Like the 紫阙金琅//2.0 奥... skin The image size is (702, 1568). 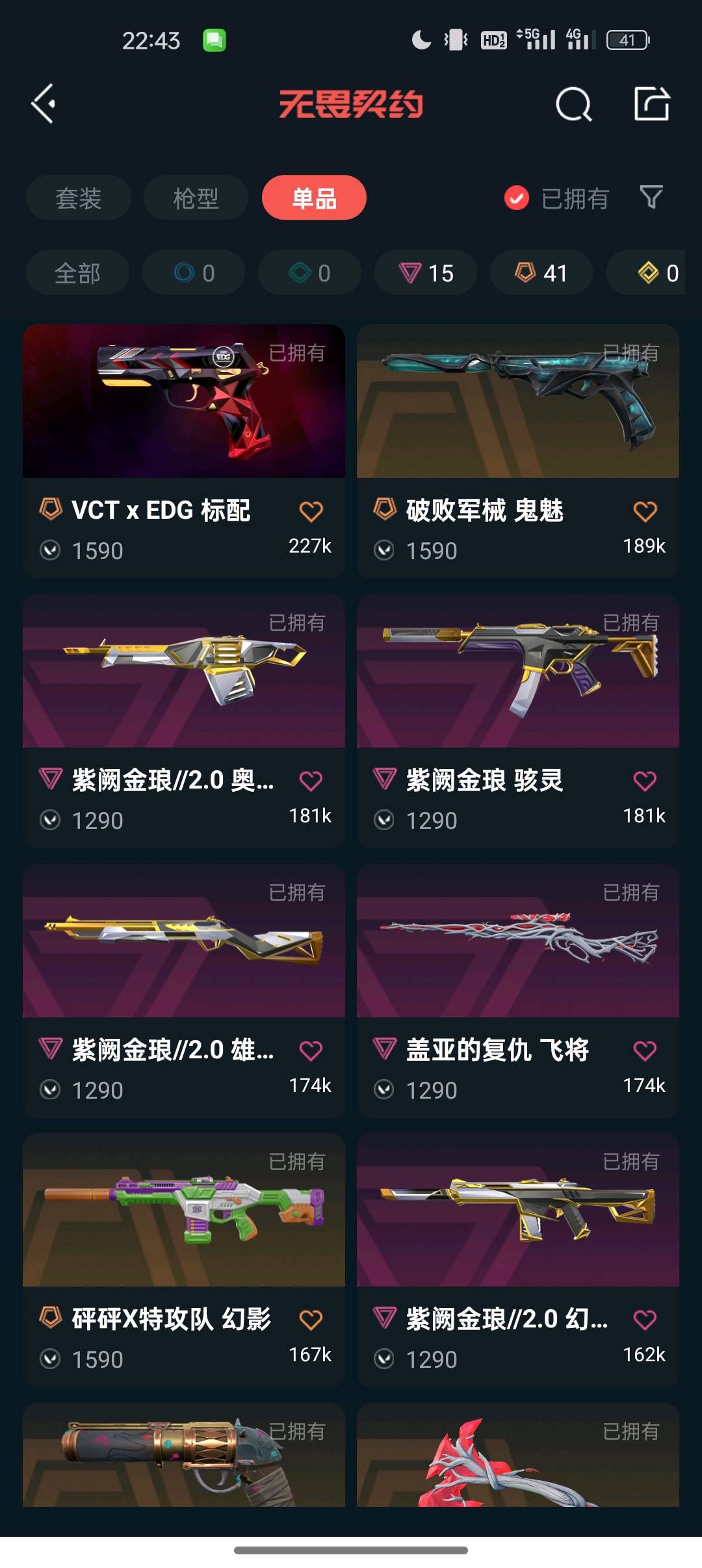pyautogui.click(x=311, y=781)
